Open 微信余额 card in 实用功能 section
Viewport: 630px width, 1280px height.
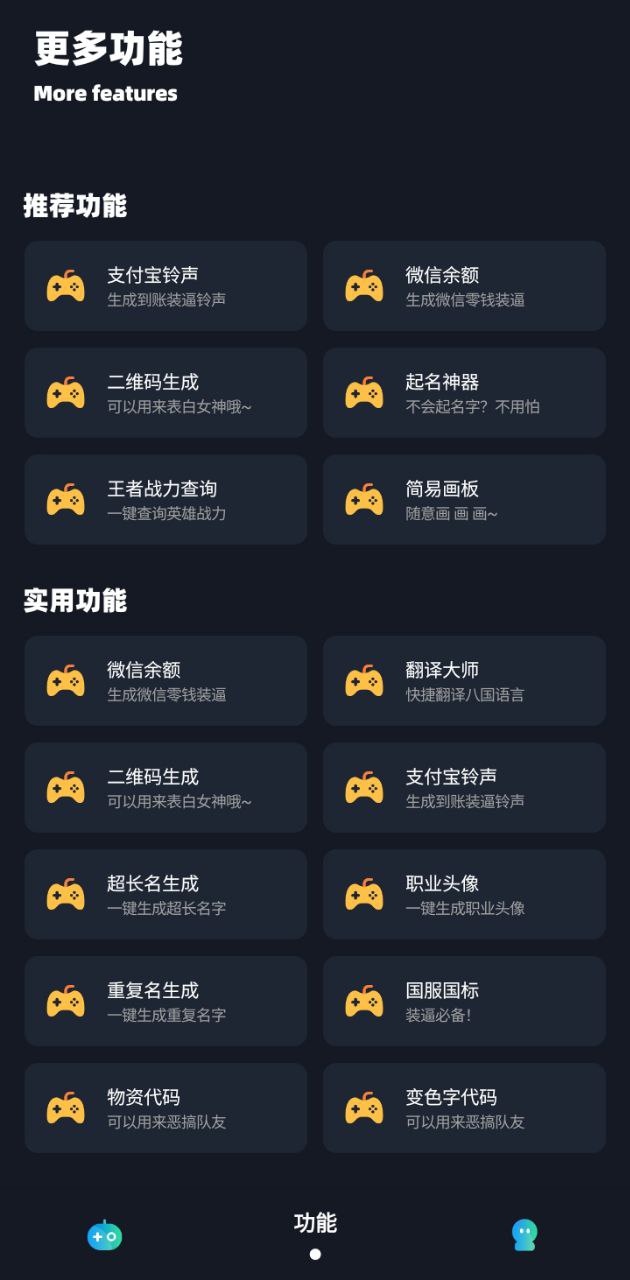tap(165, 681)
